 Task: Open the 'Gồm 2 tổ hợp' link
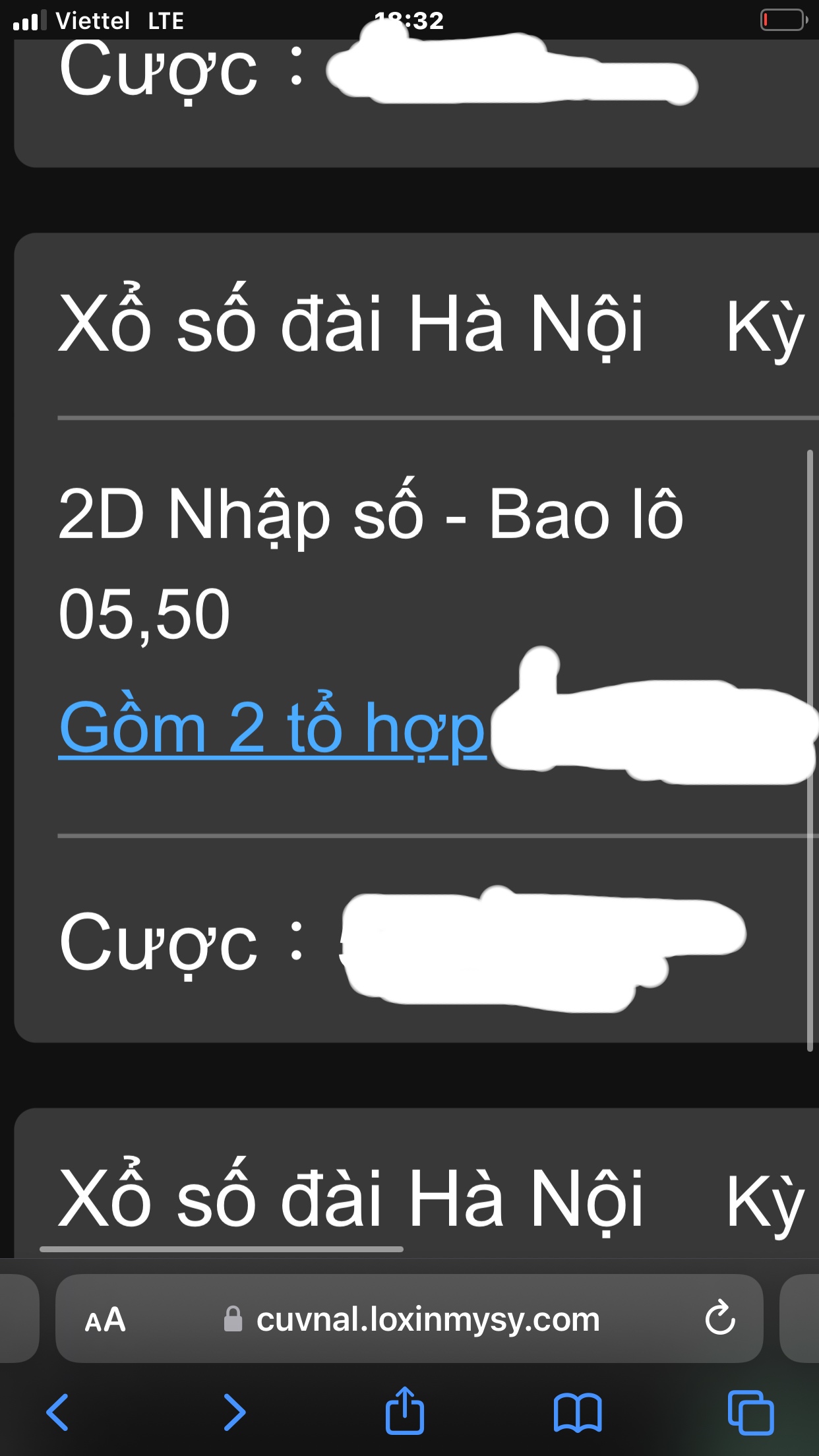(x=272, y=728)
